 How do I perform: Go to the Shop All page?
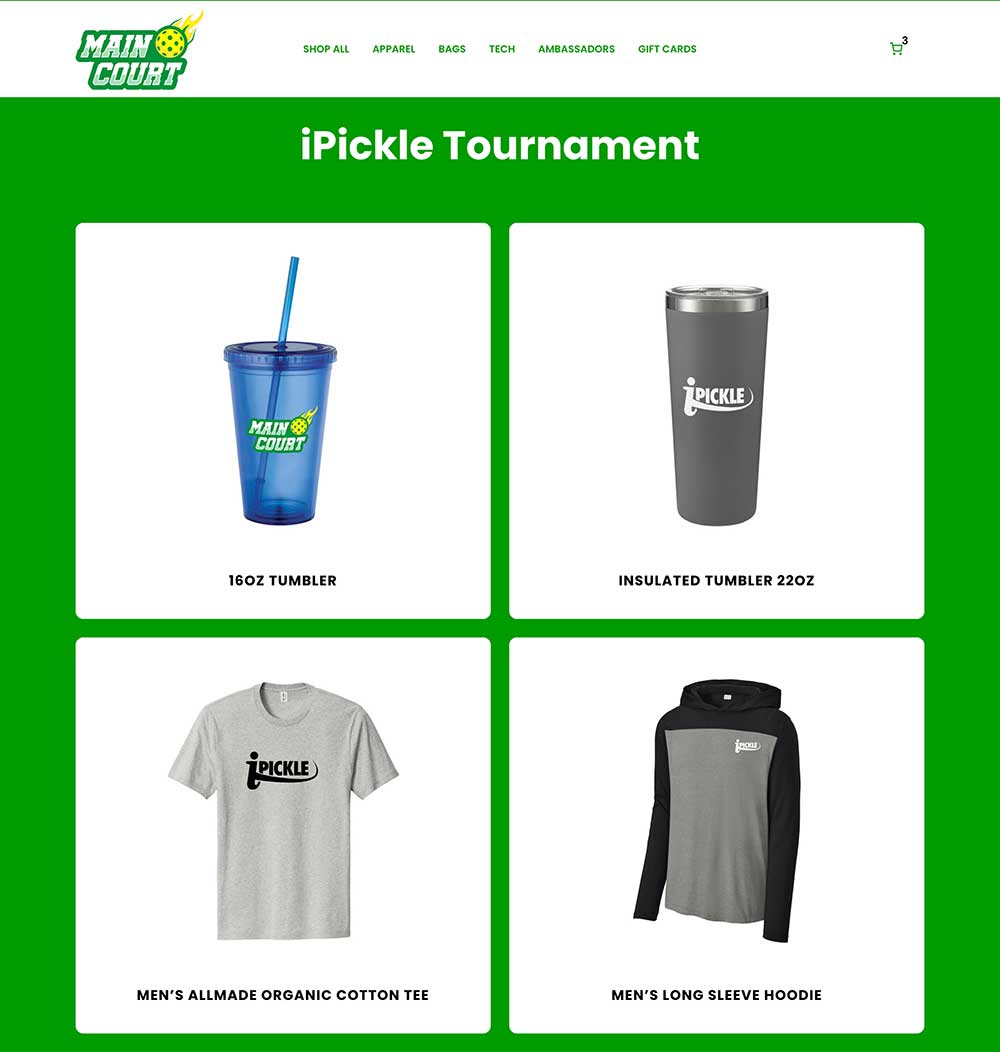[x=326, y=49]
